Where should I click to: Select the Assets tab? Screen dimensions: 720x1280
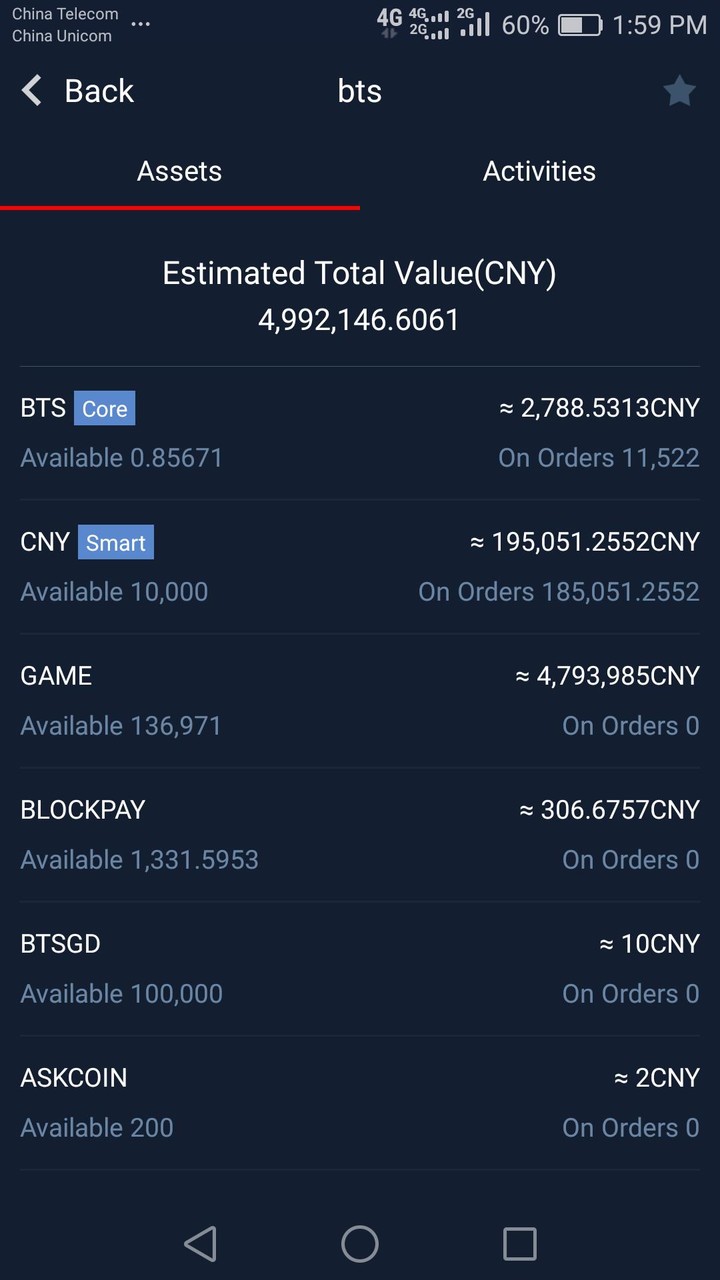[179, 171]
